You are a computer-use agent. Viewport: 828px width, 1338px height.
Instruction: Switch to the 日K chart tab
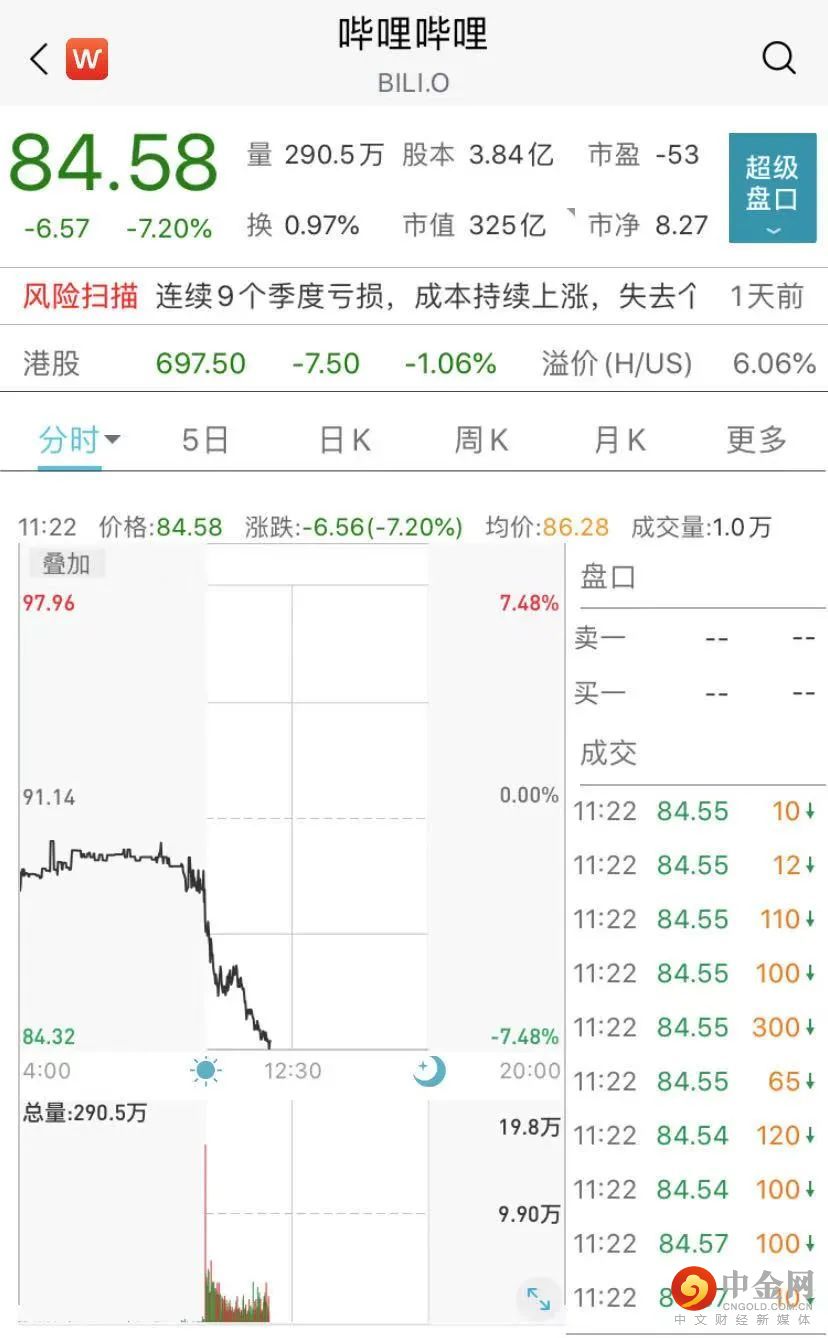pyautogui.click(x=344, y=439)
